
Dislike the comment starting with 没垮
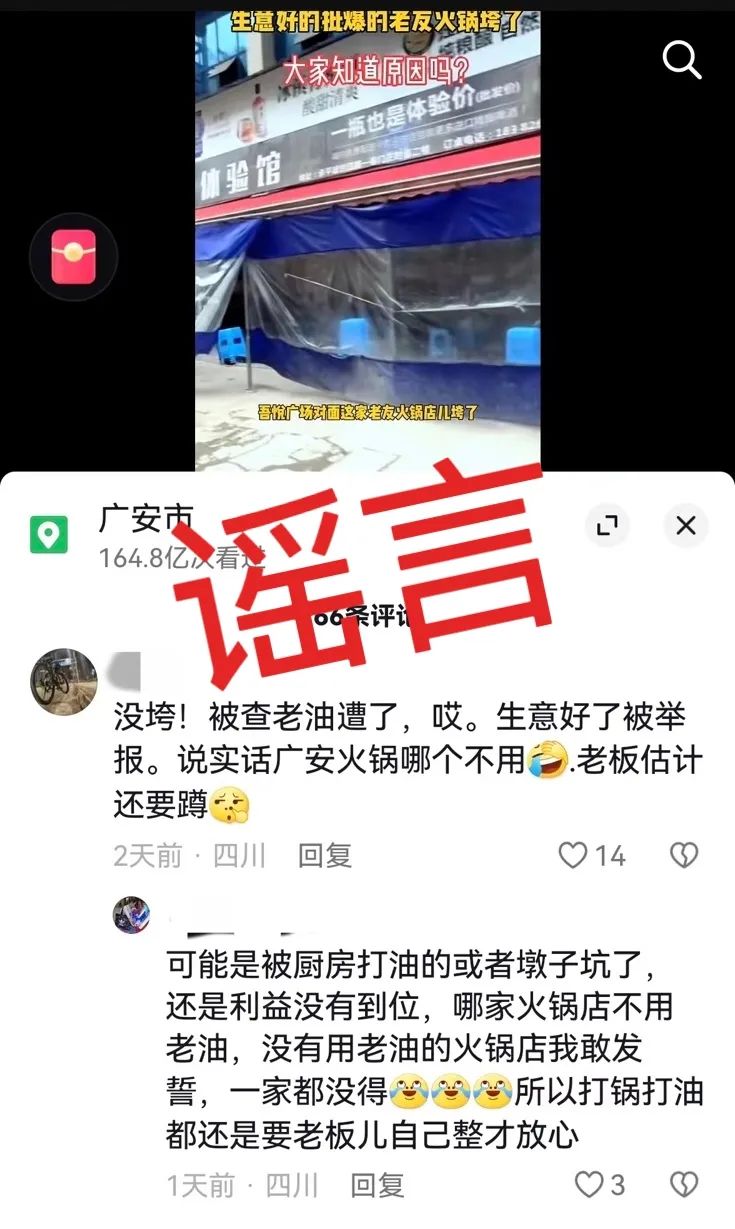(x=684, y=855)
